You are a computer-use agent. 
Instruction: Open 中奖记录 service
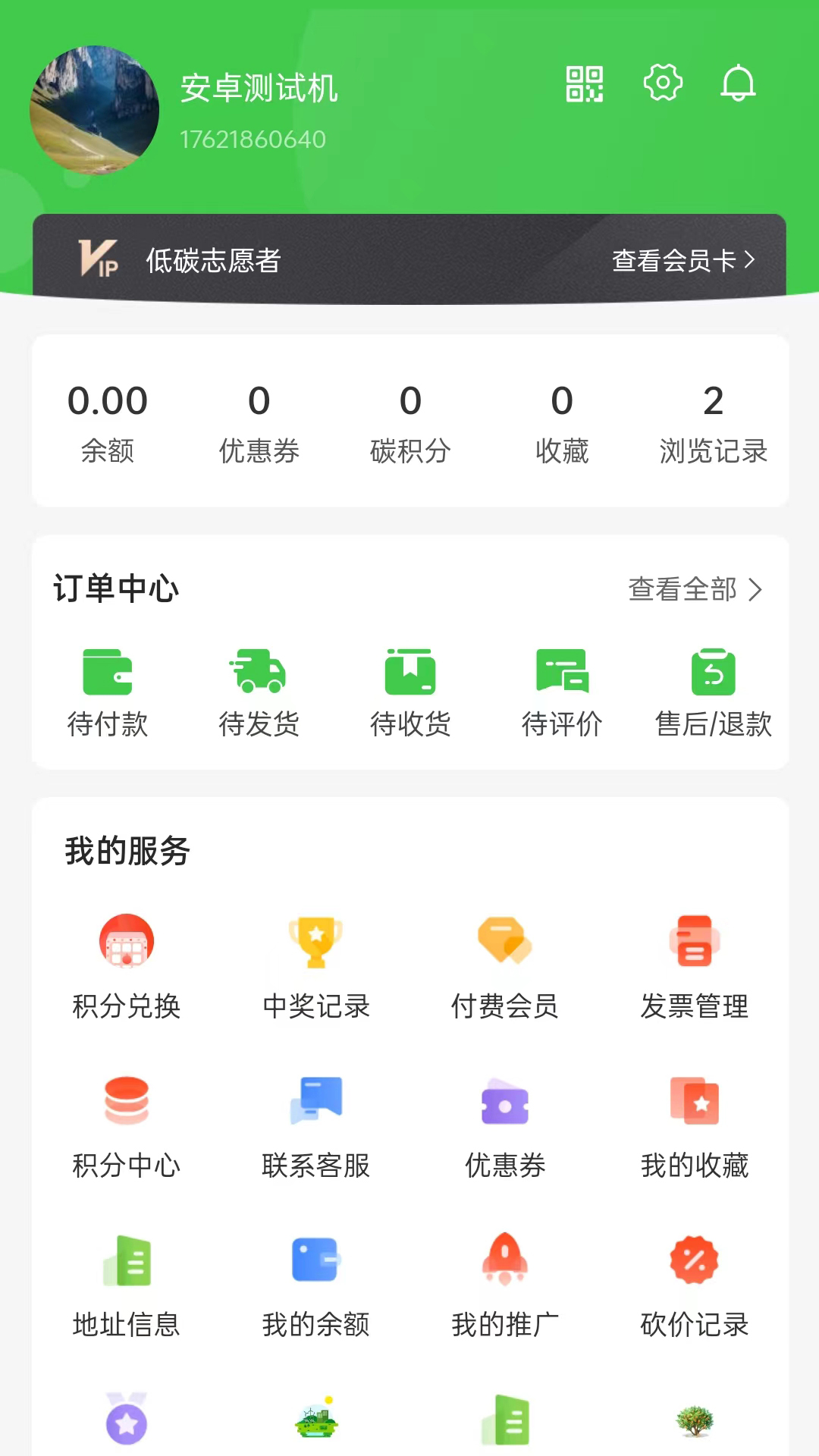(316, 966)
